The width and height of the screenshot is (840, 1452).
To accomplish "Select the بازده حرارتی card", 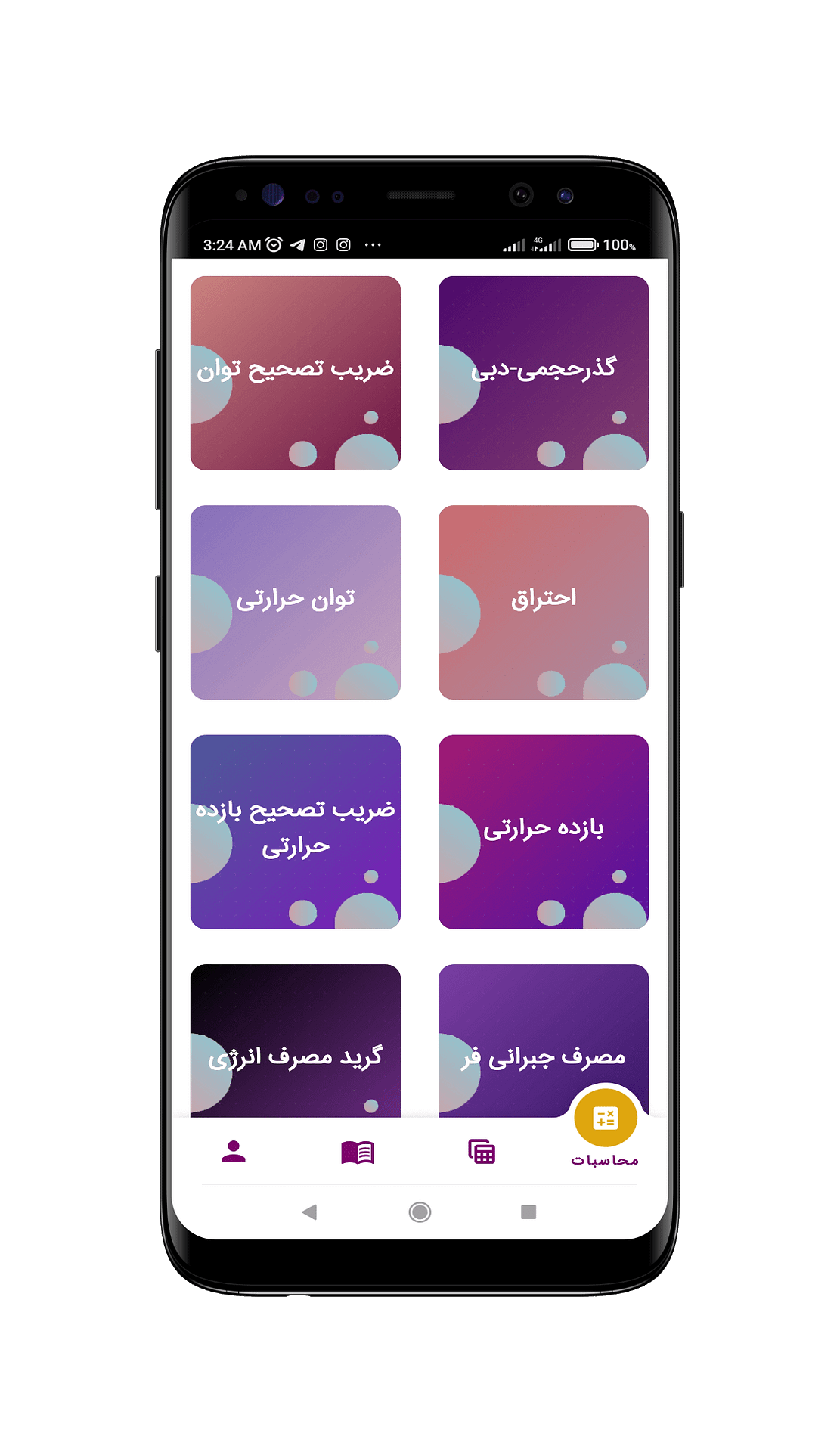I will point(543,831).
